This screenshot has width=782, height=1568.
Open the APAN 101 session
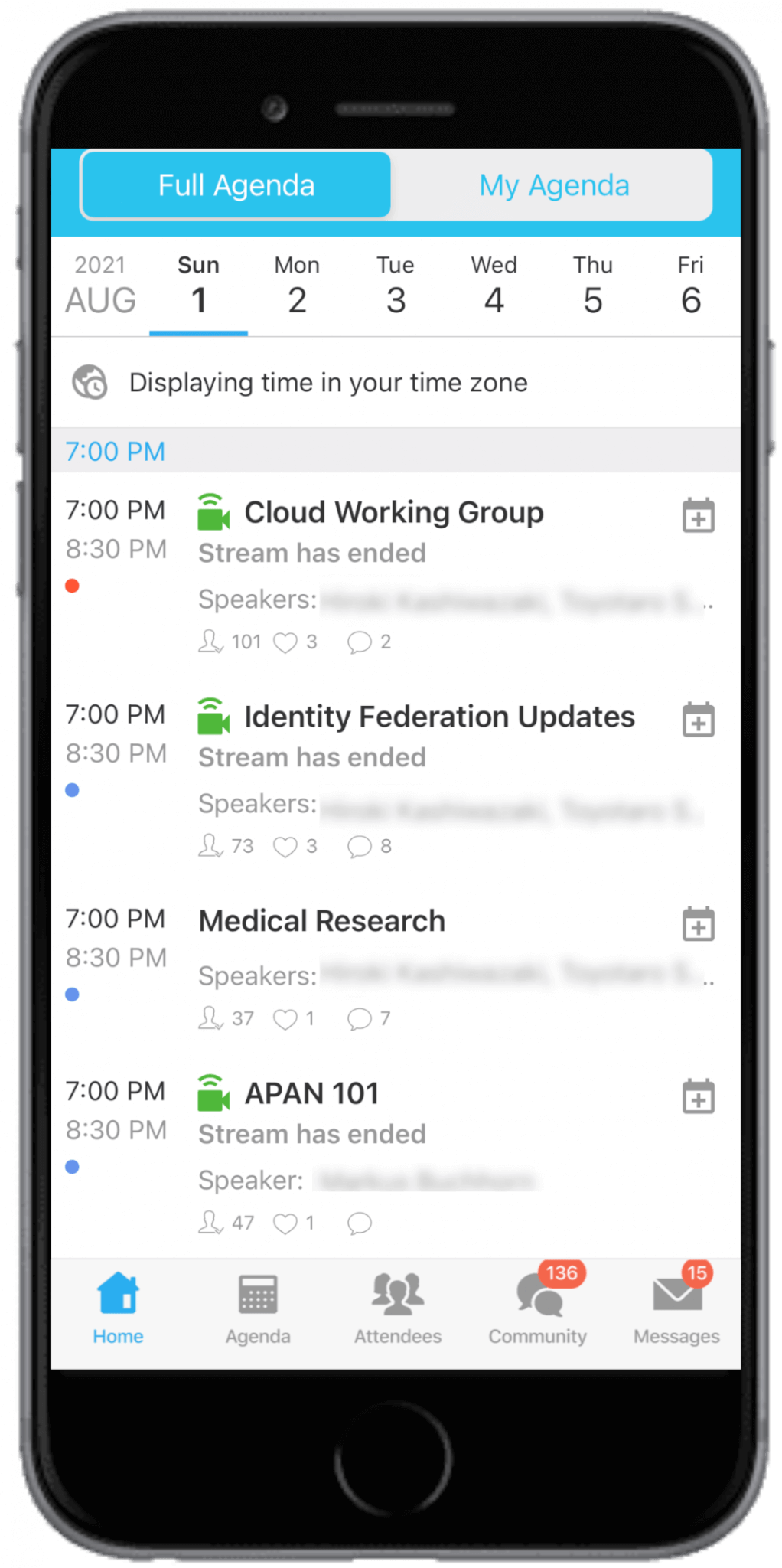pos(311,1093)
